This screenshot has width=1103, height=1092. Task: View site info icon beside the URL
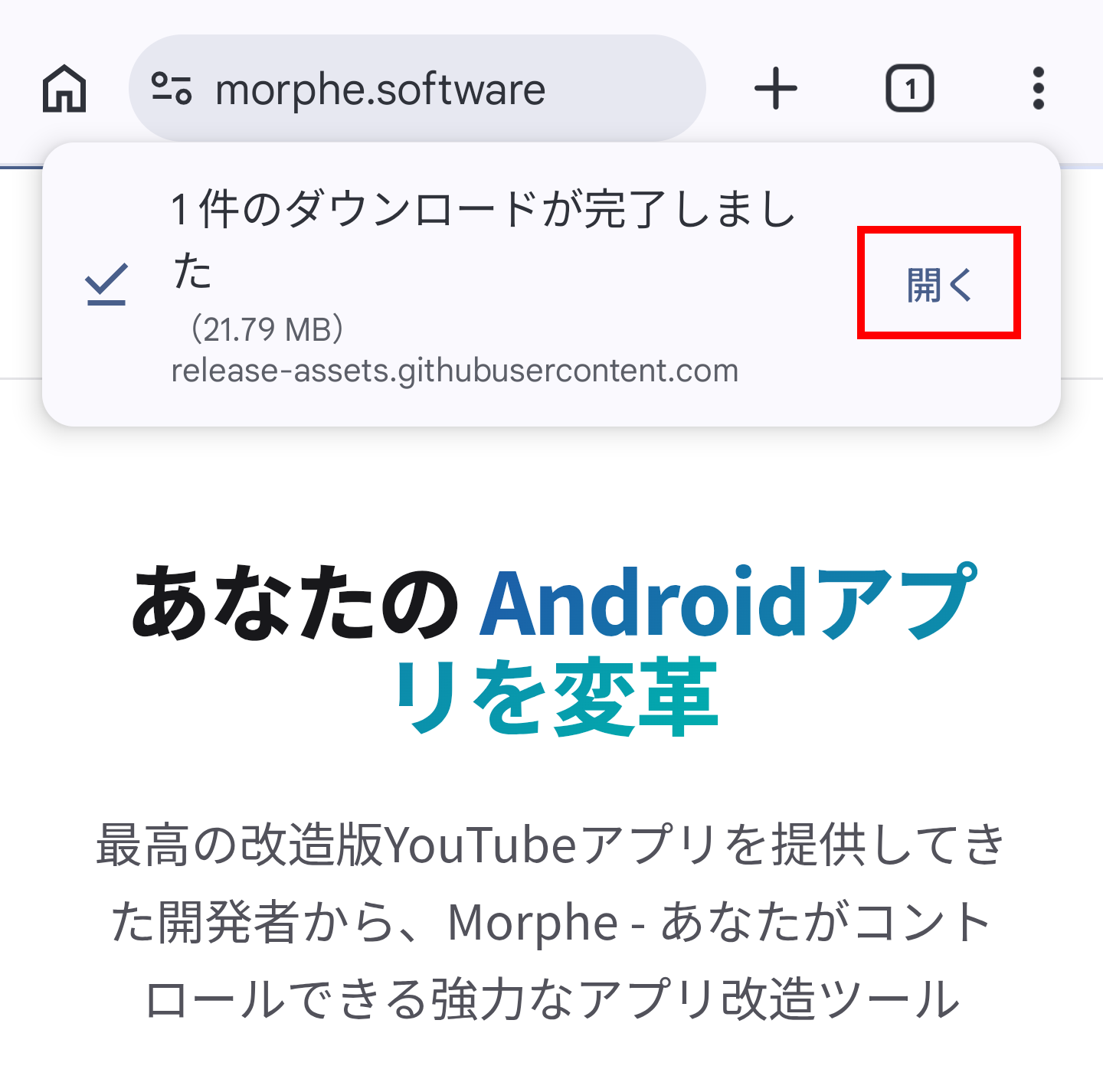coord(172,89)
